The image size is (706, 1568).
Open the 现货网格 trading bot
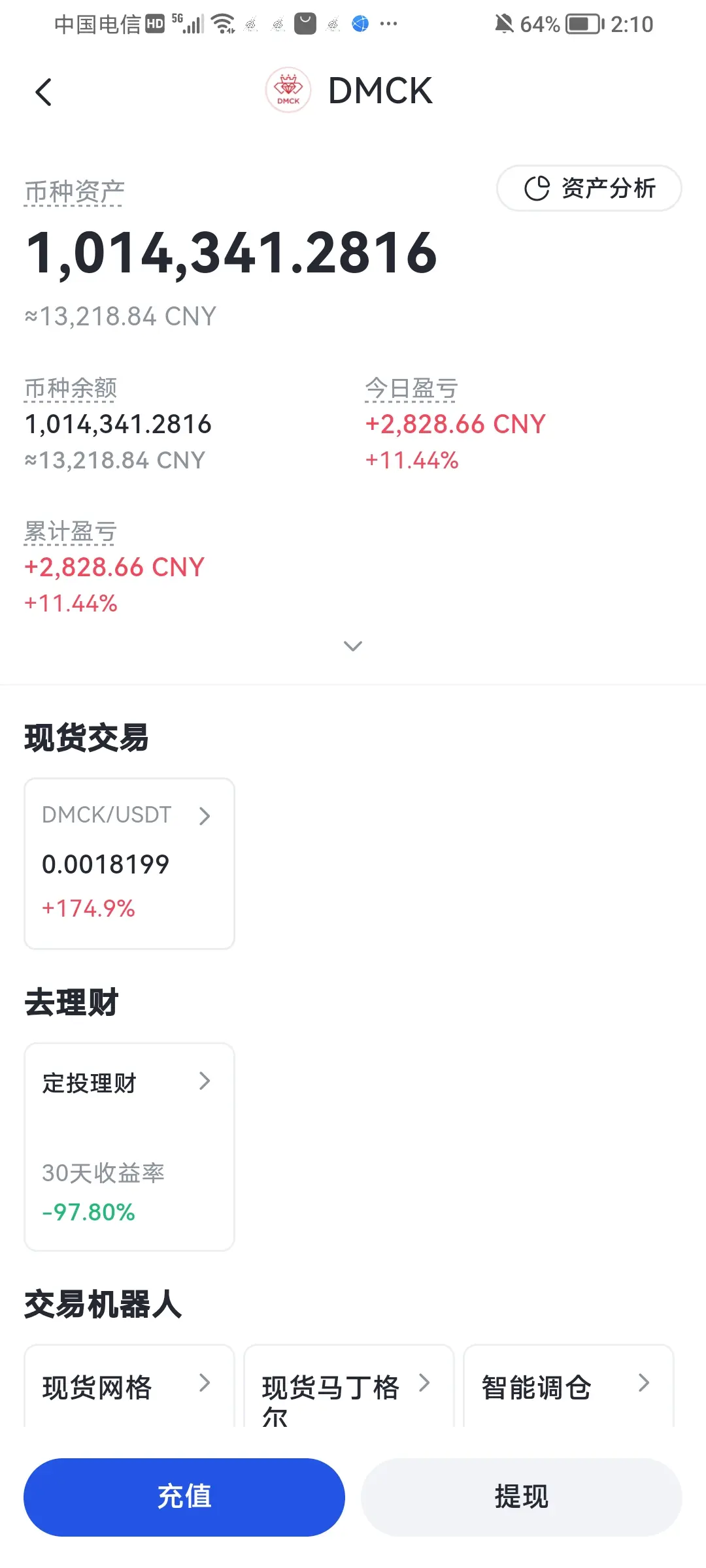[129, 1386]
